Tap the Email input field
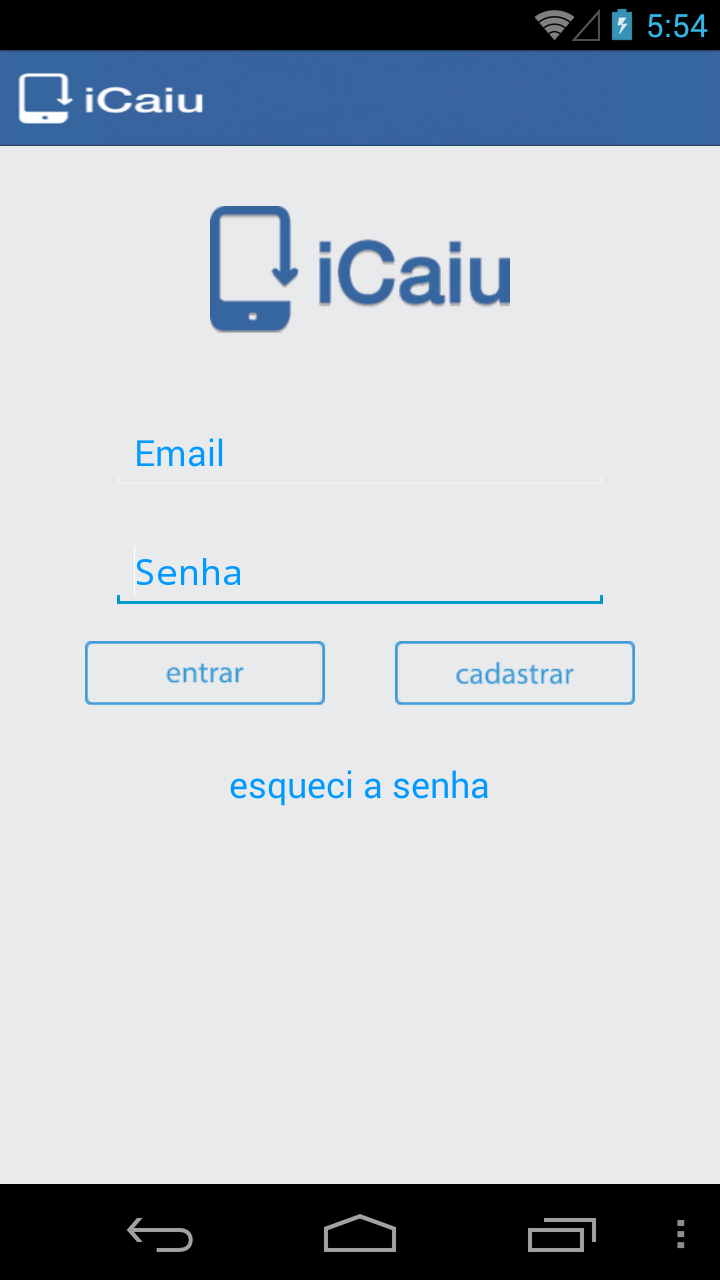 (x=360, y=455)
